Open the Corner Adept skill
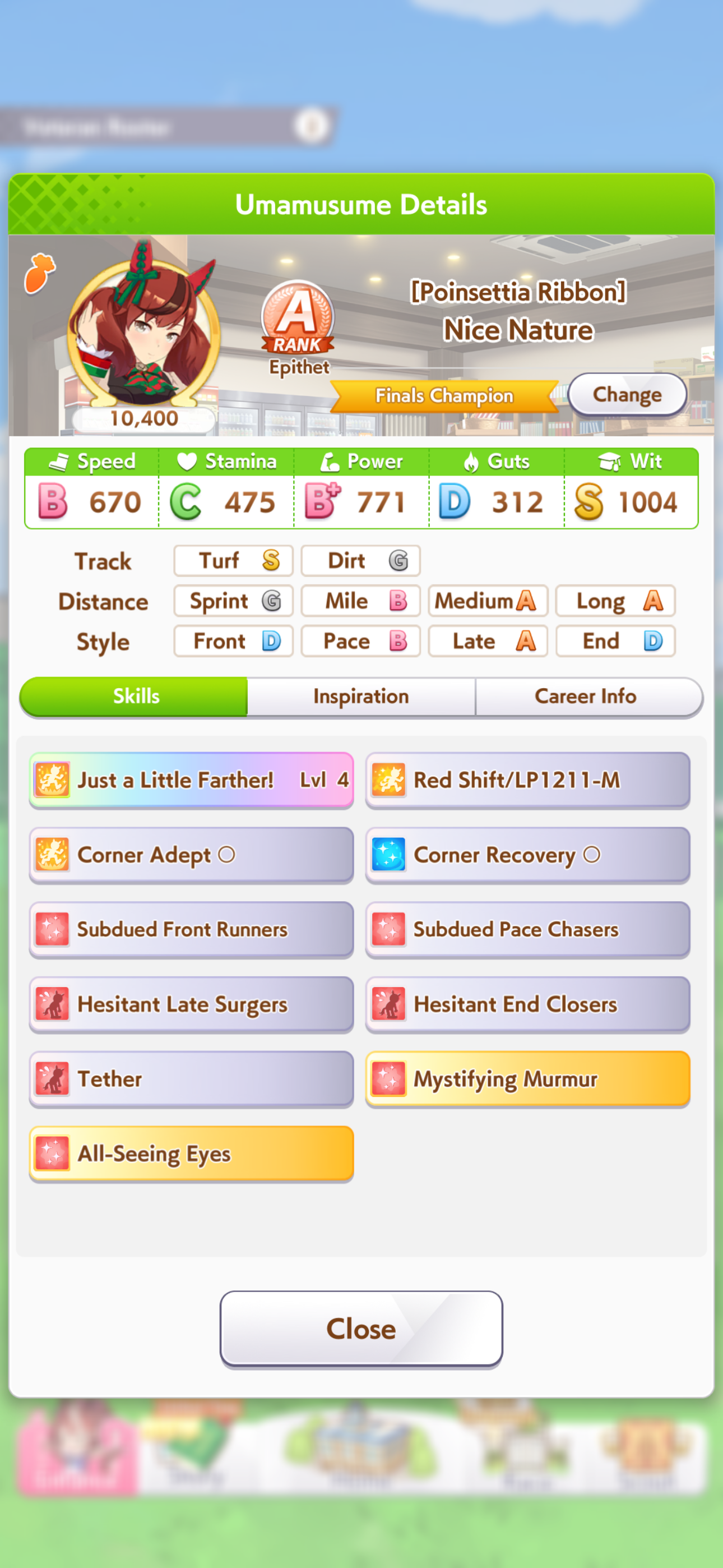This screenshot has height=1568, width=723. pyautogui.click(x=191, y=855)
